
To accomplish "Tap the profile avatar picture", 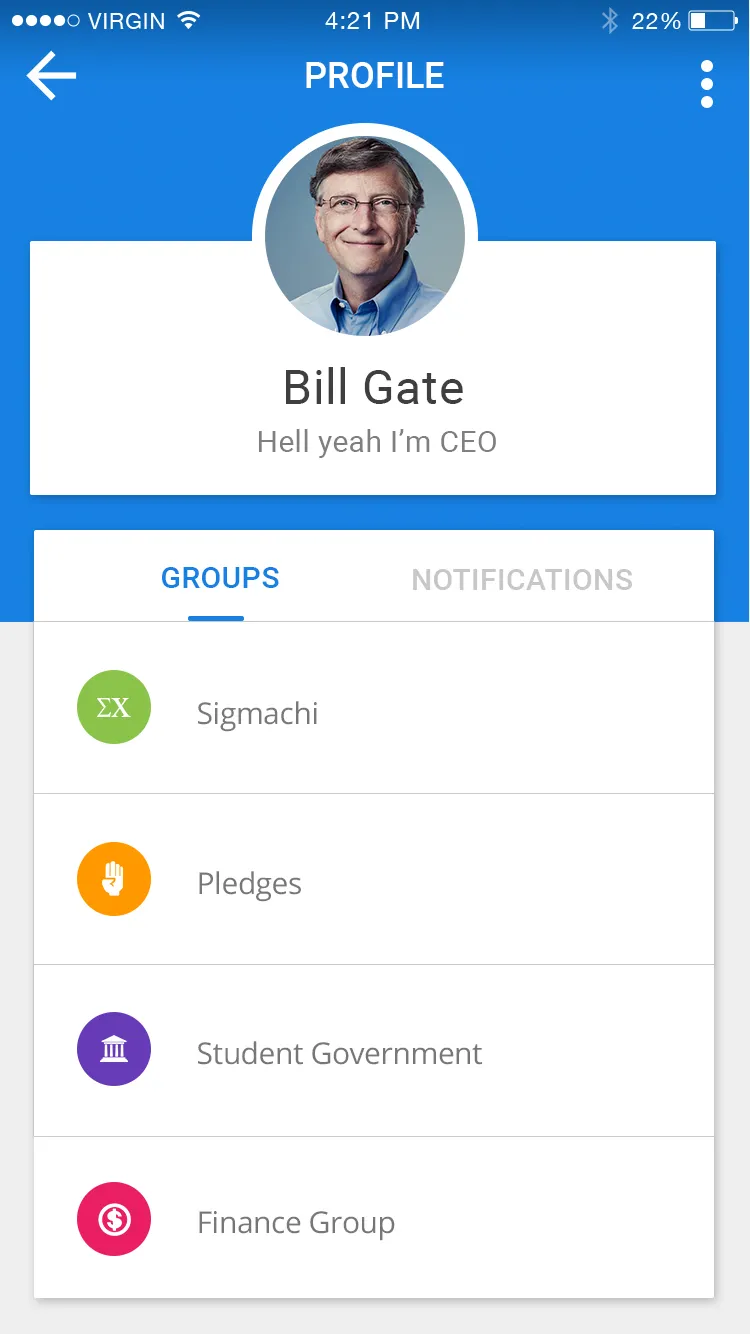I will coord(365,236).
